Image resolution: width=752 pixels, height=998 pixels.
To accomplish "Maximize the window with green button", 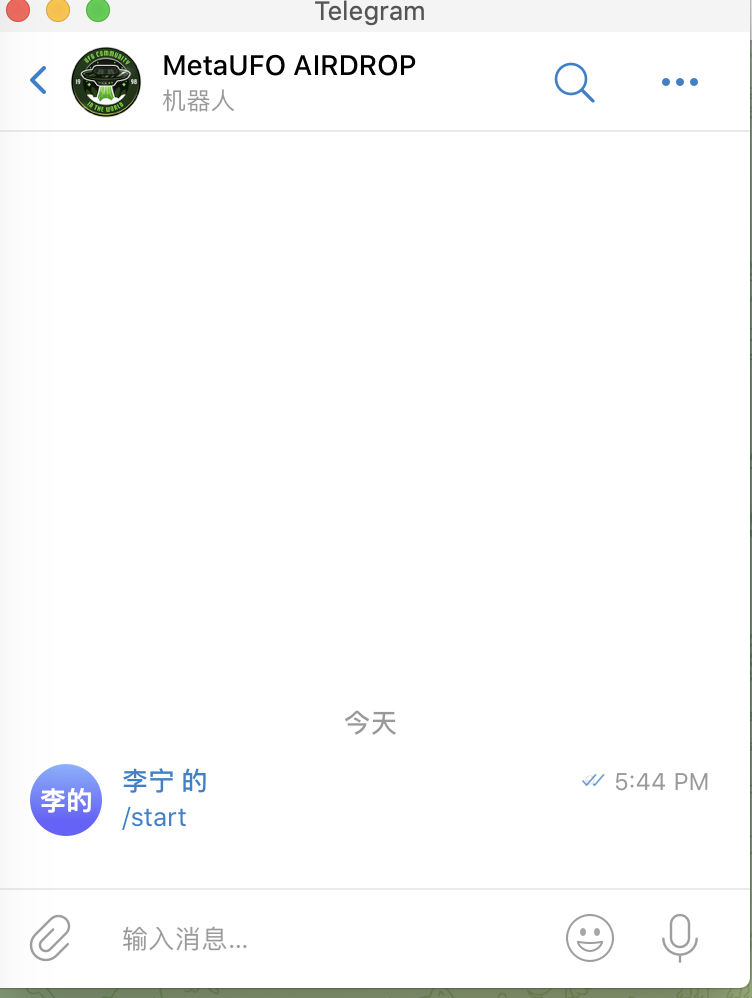I will [x=98, y=12].
